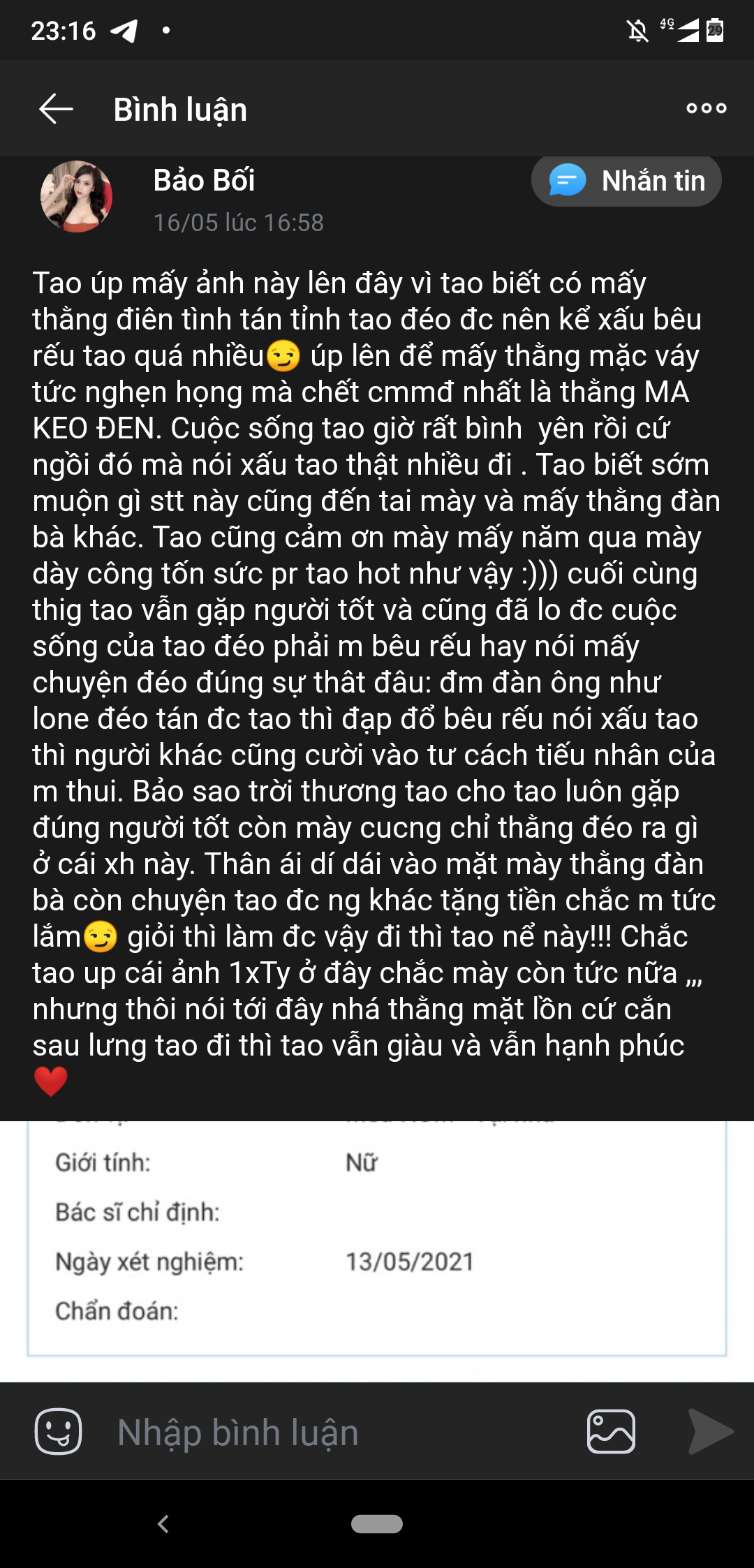The width and height of the screenshot is (754, 1568).
Task: Send the comment with arrow button
Action: pos(709,1431)
